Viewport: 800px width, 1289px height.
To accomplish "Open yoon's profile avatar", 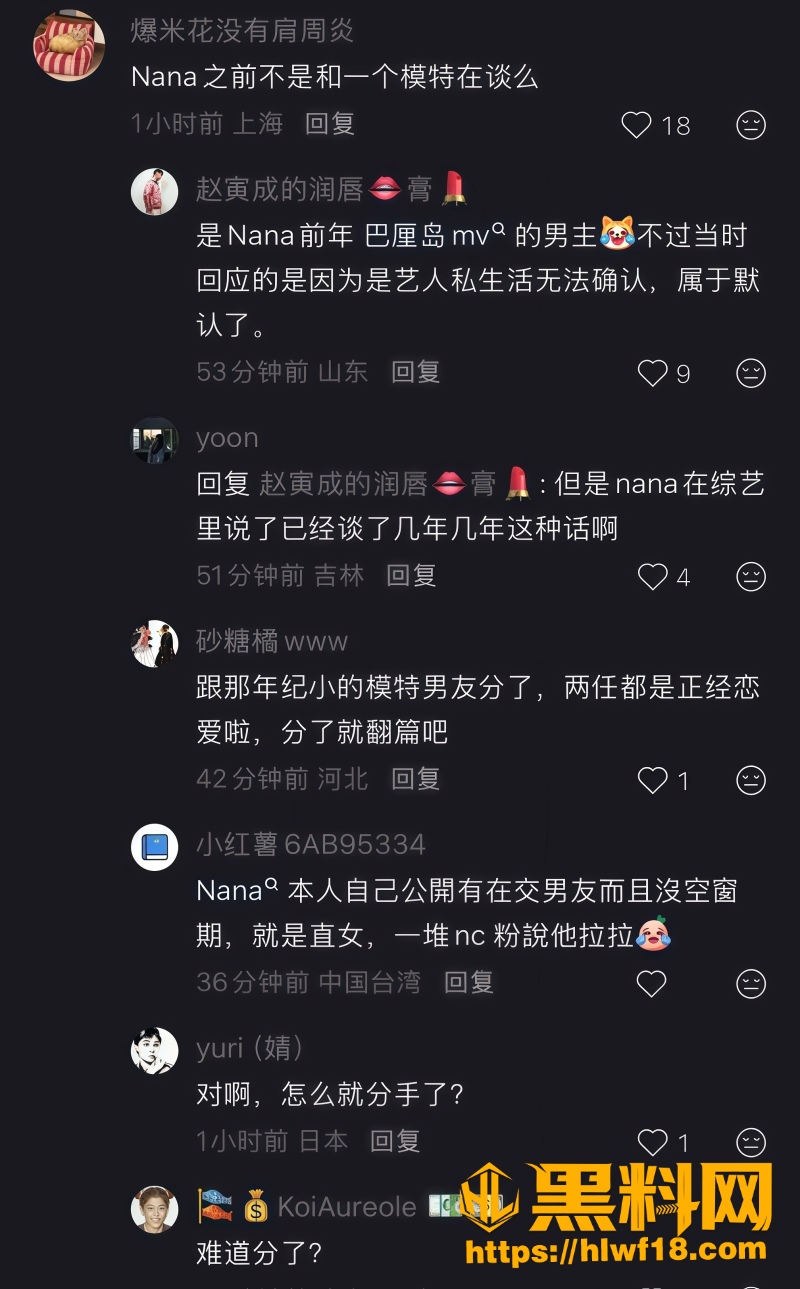I will click(155, 441).
